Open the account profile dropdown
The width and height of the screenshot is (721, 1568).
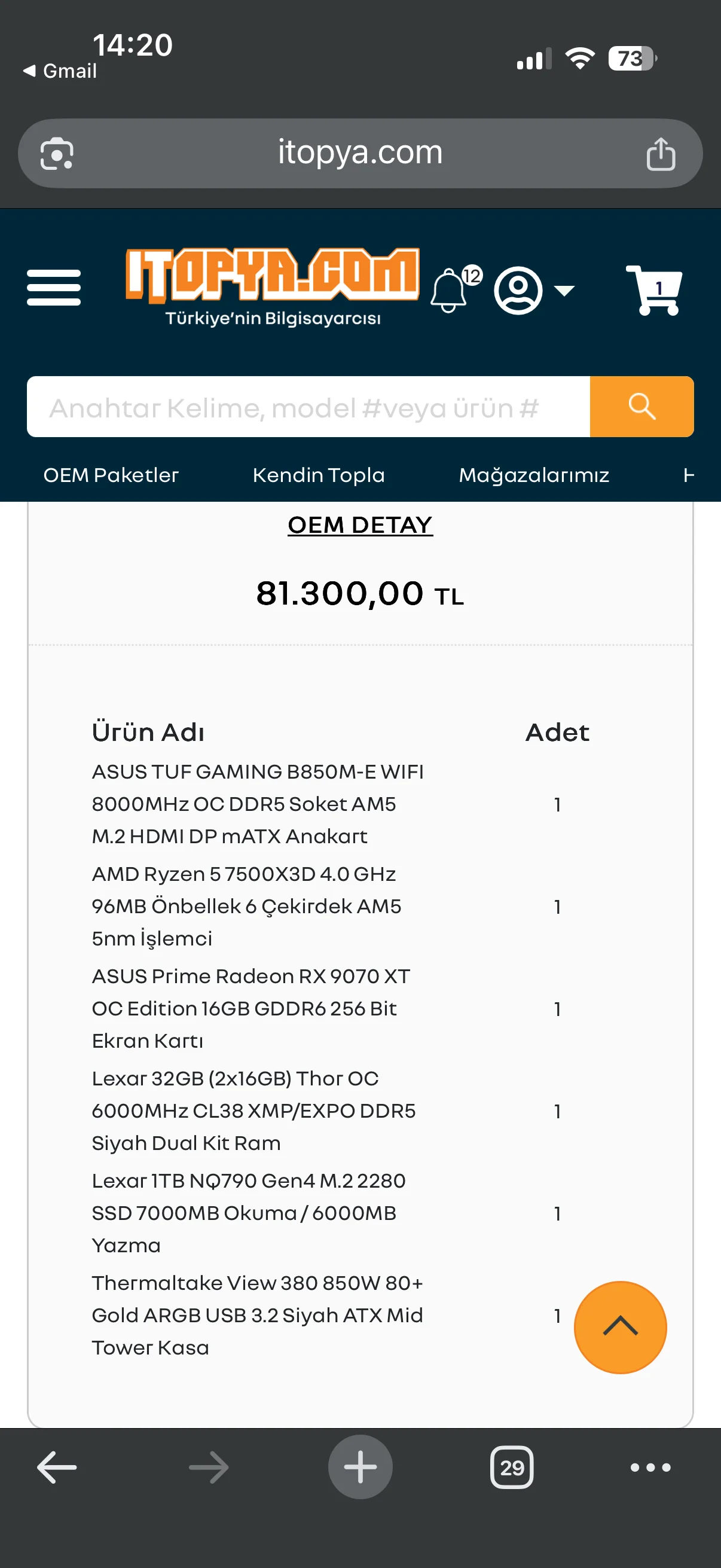(534, 291)
